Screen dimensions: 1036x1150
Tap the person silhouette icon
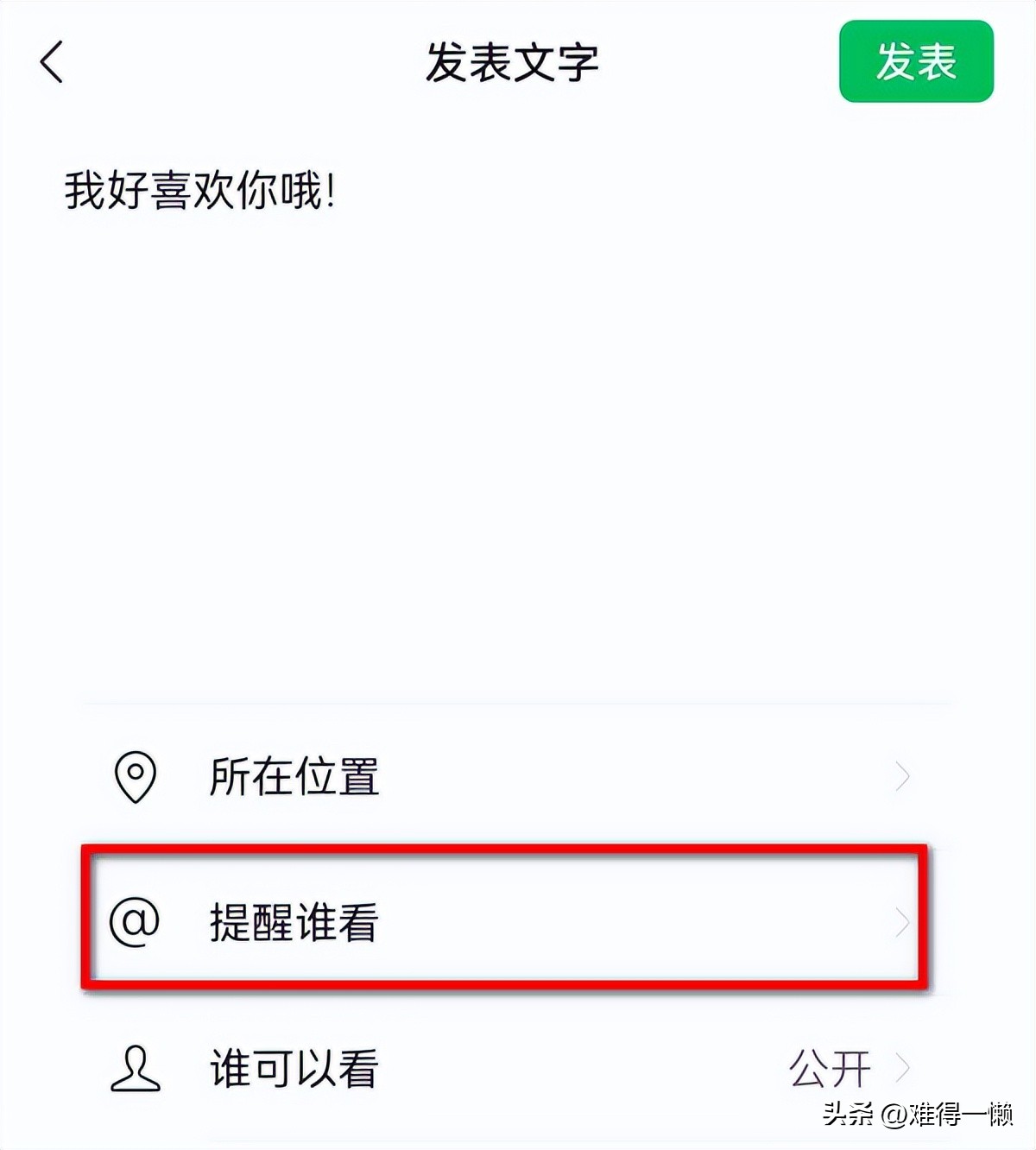pyautogui.click(x=136, y=1069)
